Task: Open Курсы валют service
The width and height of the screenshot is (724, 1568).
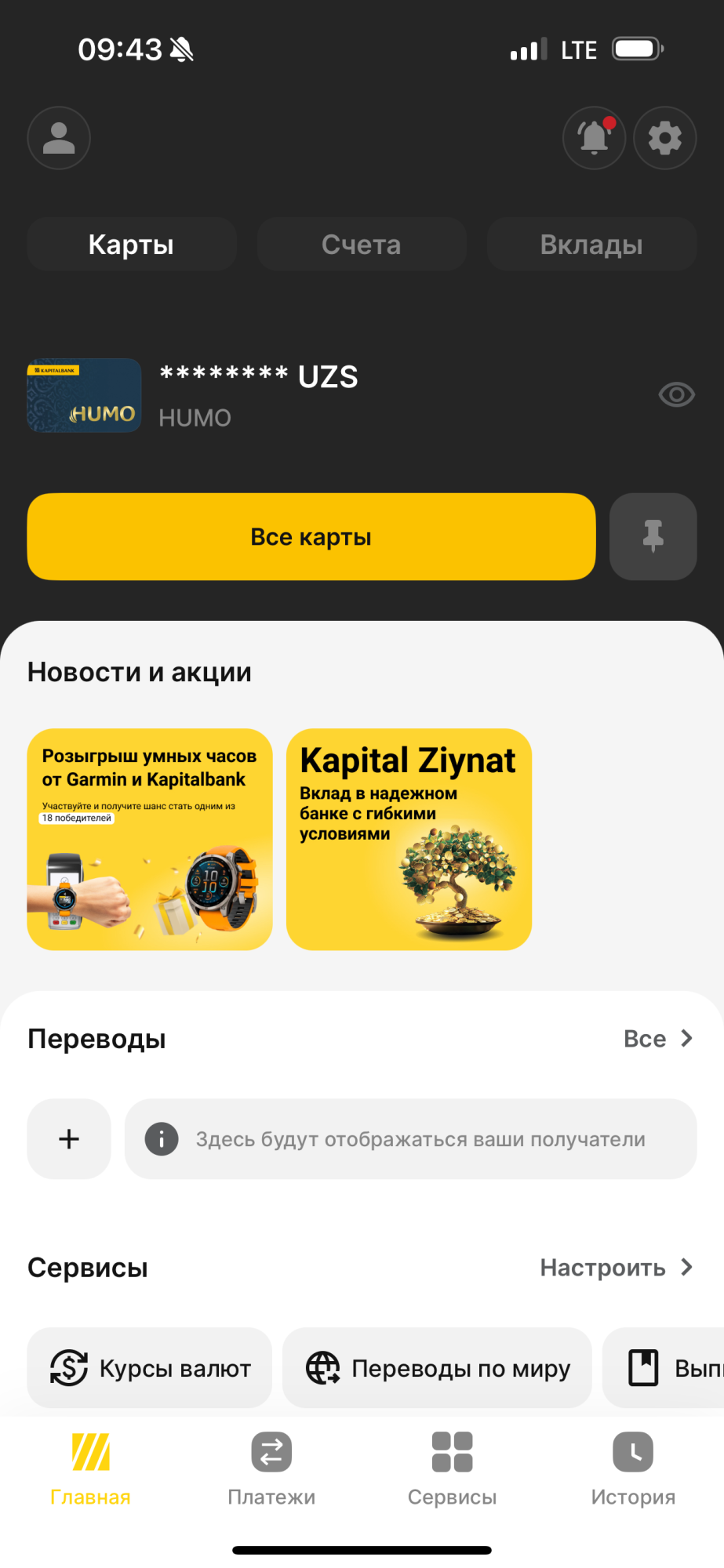Action: tap(150, 1368)
